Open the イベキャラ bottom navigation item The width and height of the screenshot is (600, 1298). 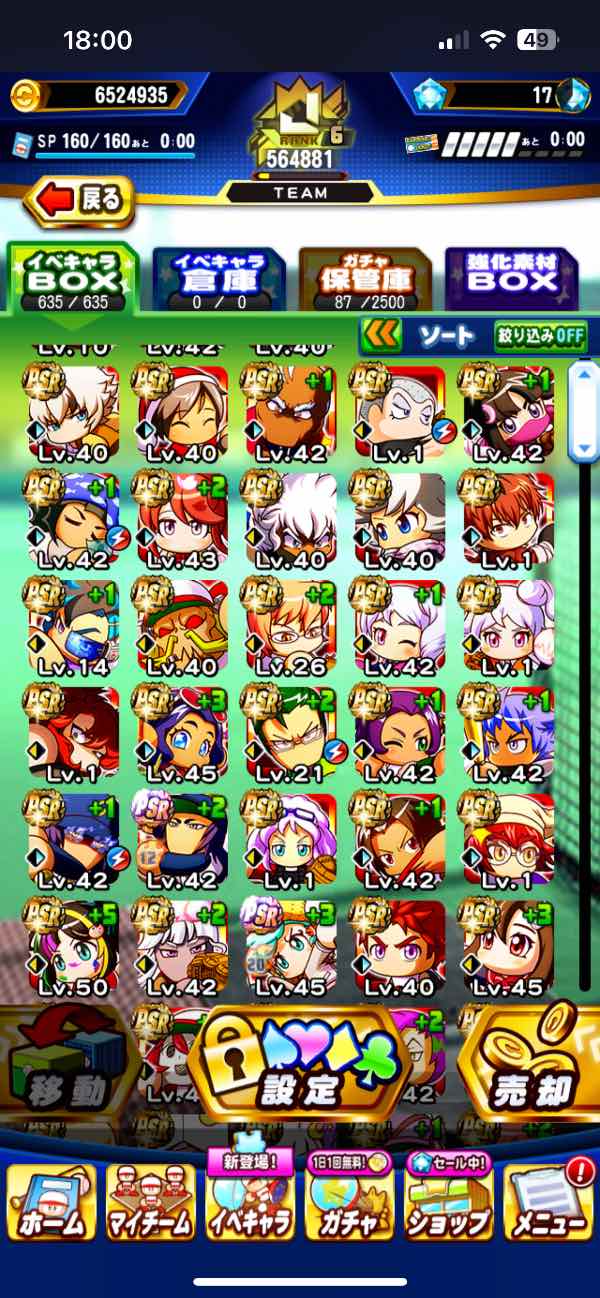pyautogui.click(x=250, y=1202)
